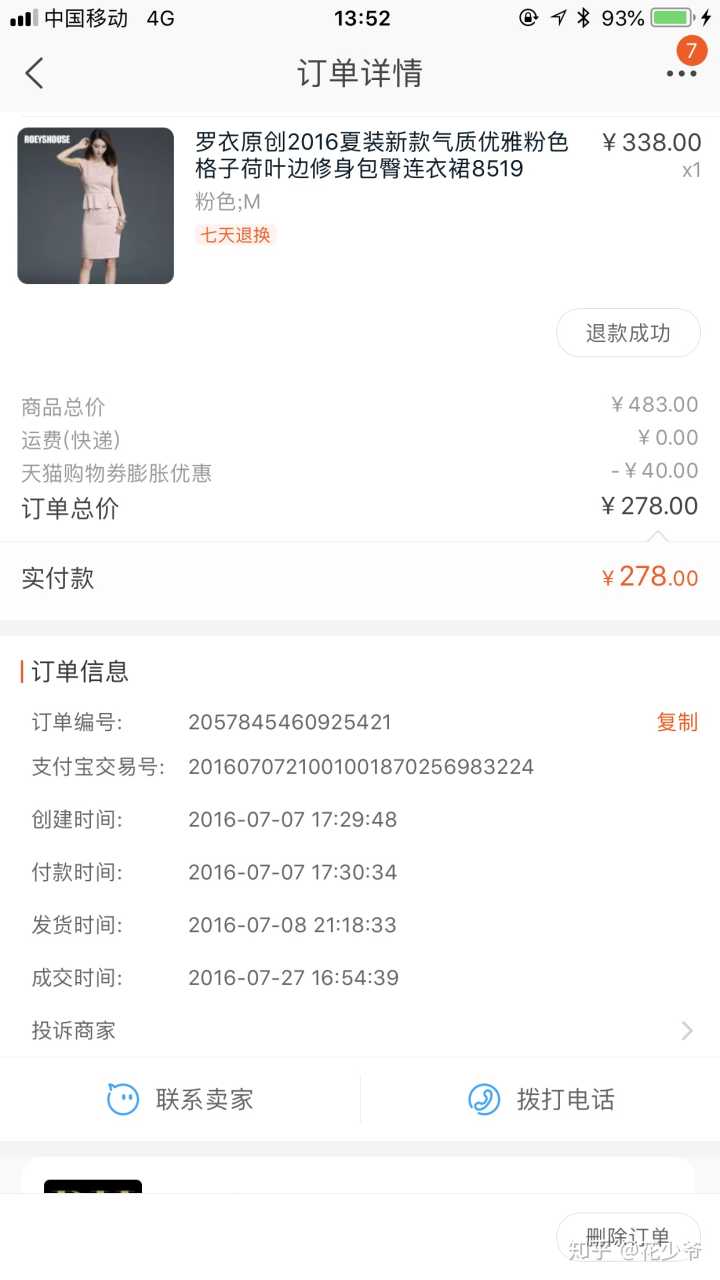Open the pink dress product thumbnail
This screenshot has width=720, height=1280.
(96, 206)
